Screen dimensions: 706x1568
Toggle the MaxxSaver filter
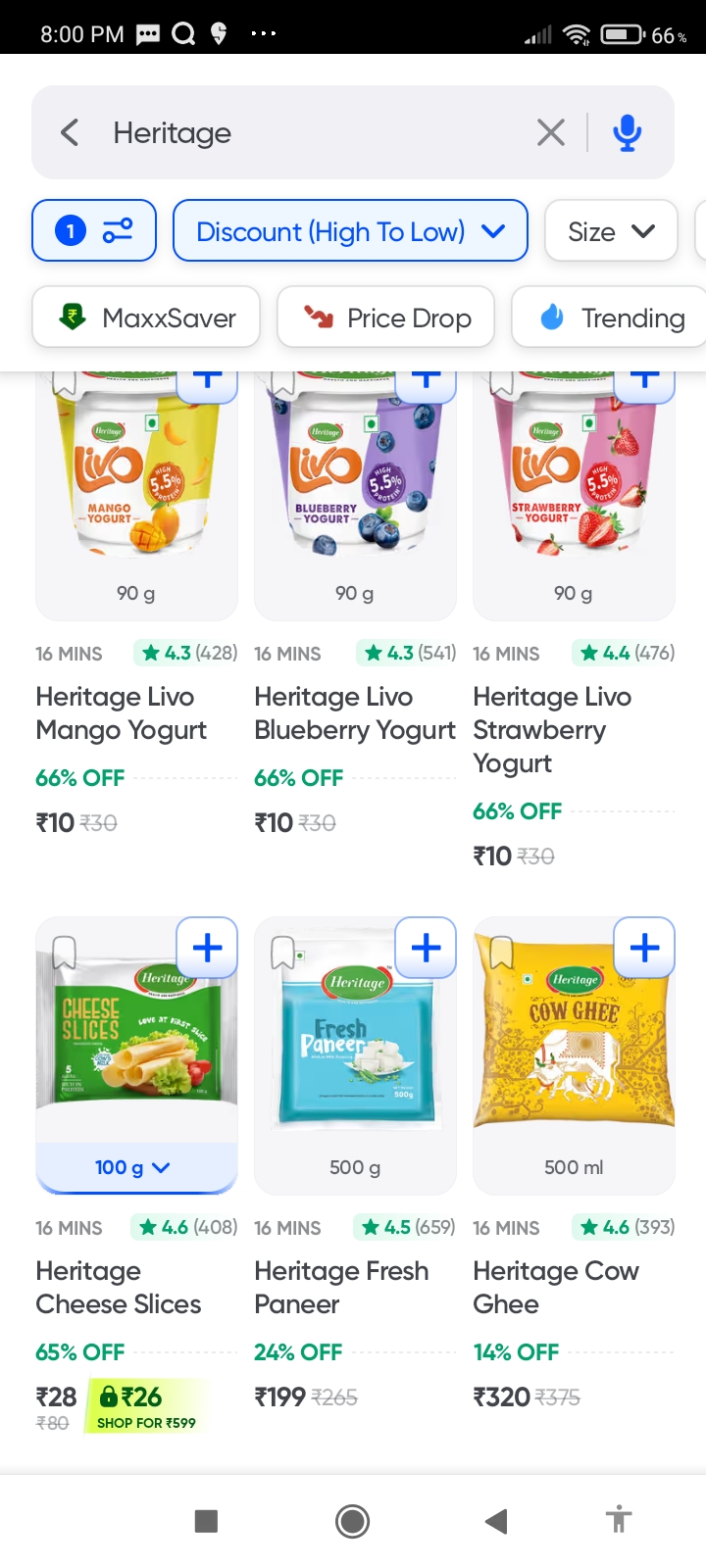point(145,317)
